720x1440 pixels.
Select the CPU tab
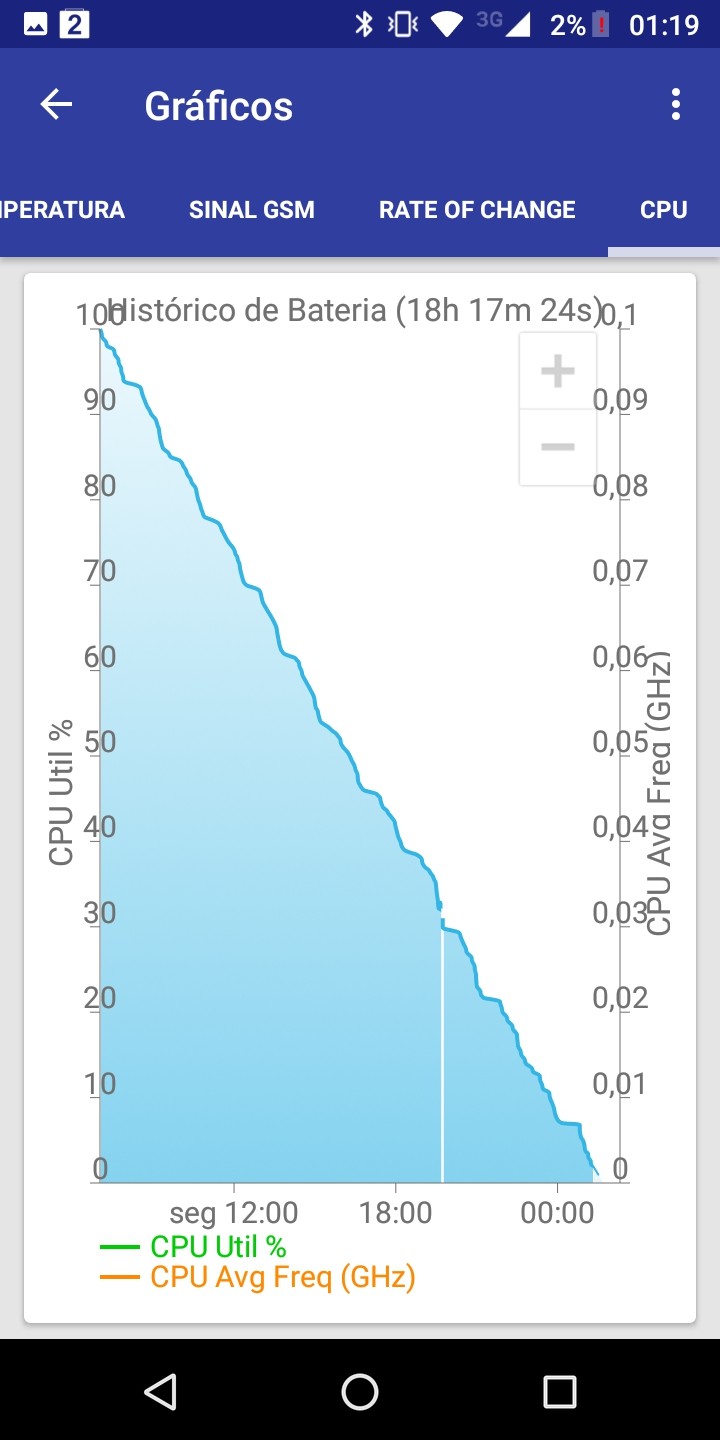pos(664,210)
